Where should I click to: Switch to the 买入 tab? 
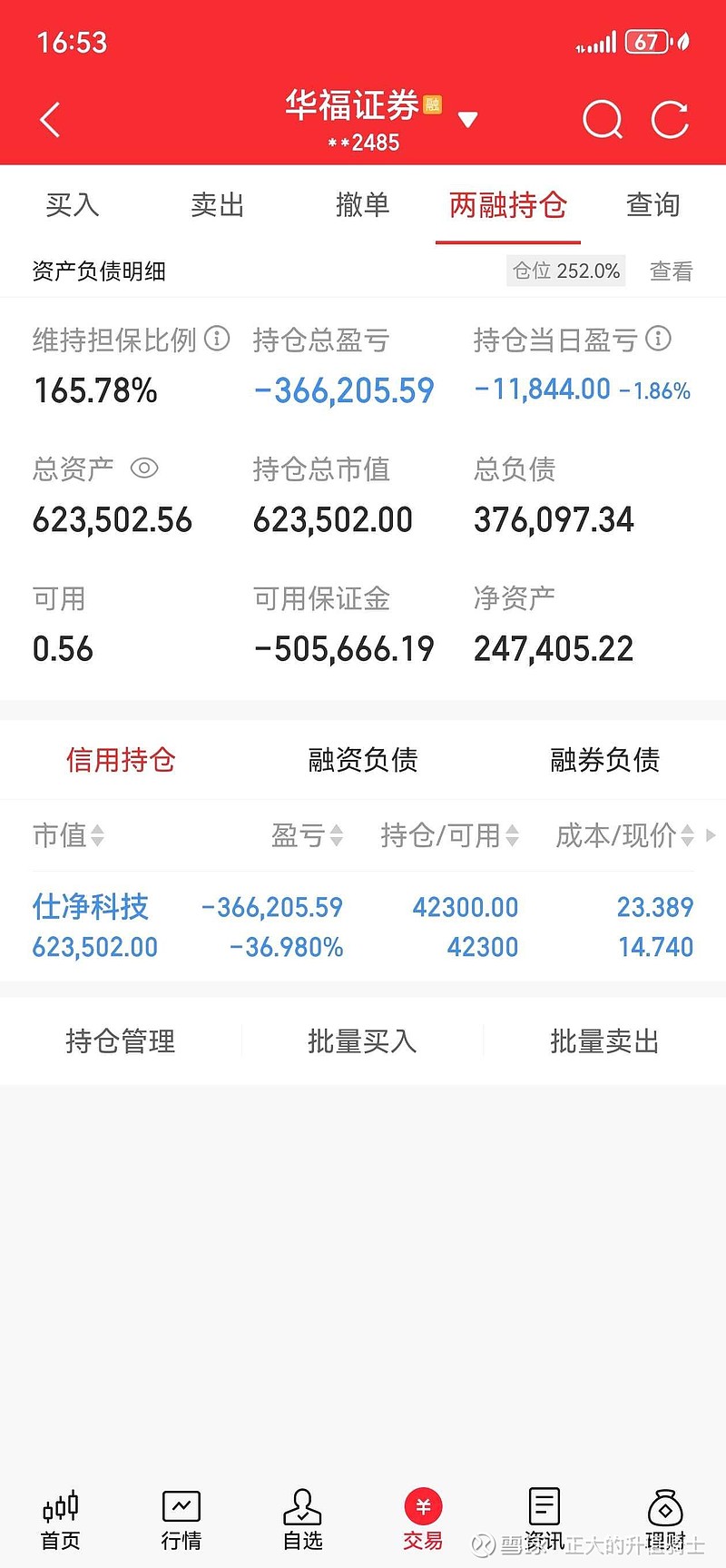point(73,205)
